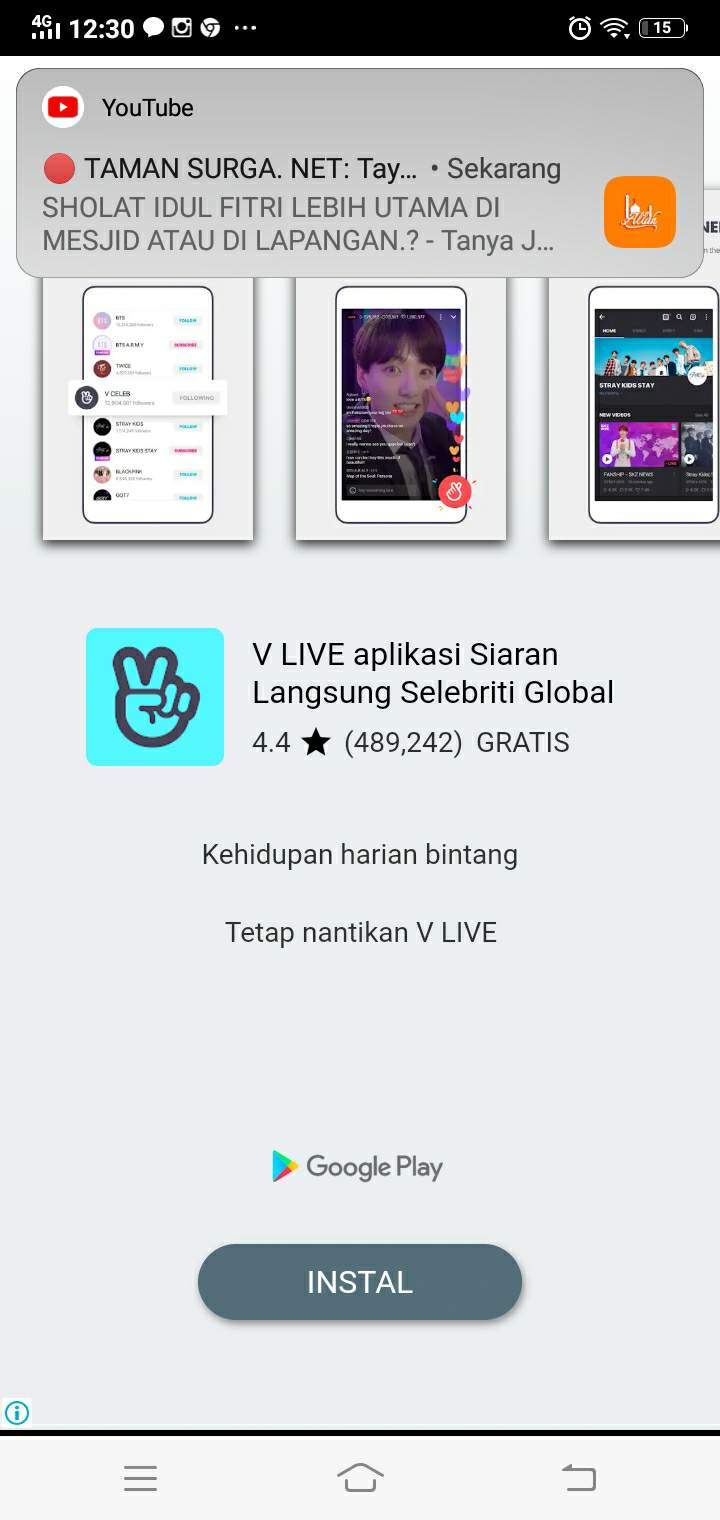This screenshot has height=1520, width=720.
Task: Tap the INSTAL button
Action: pos(360,1282)
